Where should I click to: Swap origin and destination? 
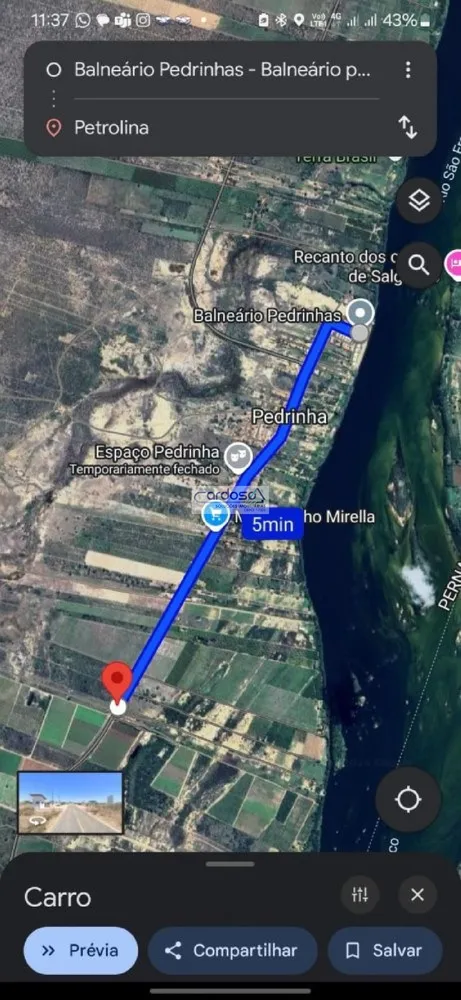click(x=408, y=128)
